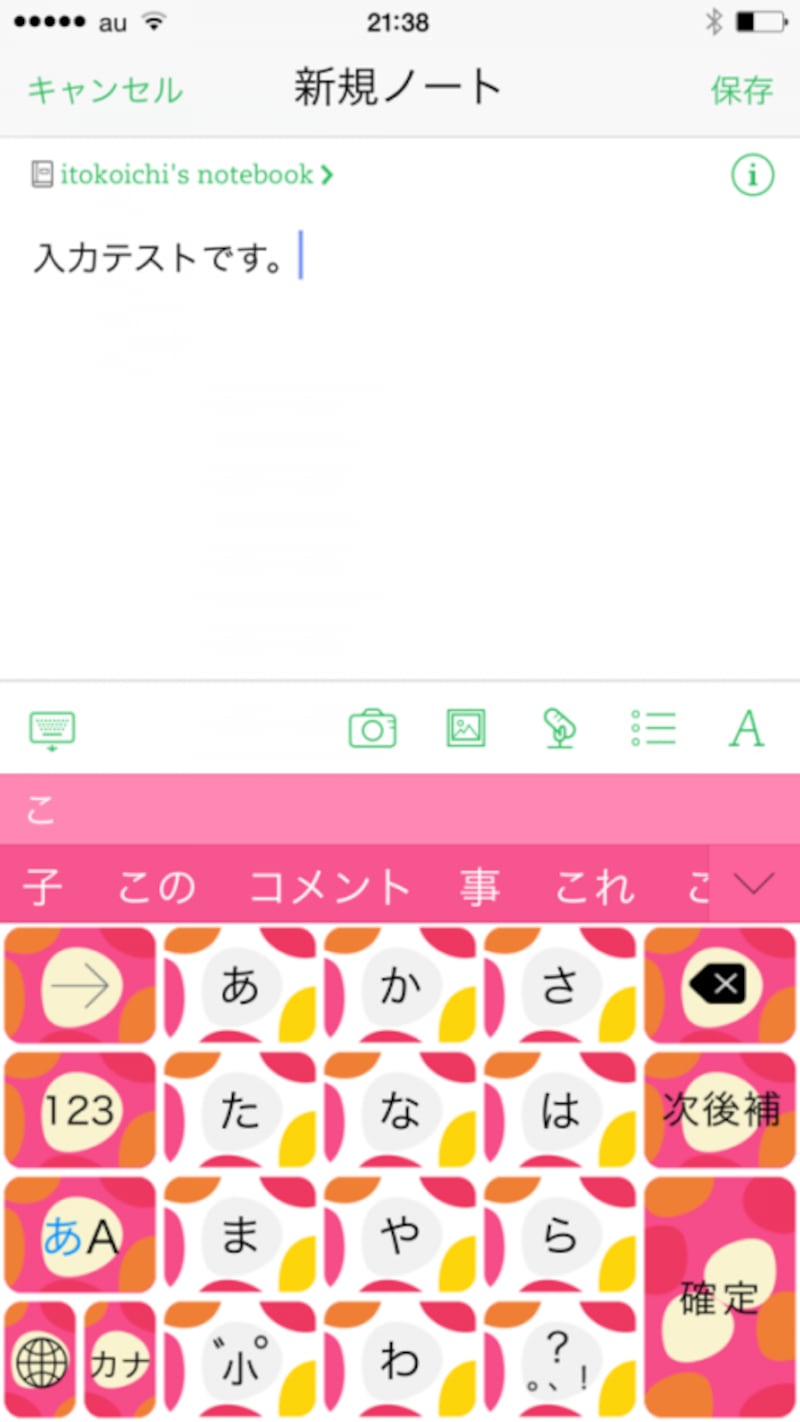Save the note with 保存

[x=740, y=90]
